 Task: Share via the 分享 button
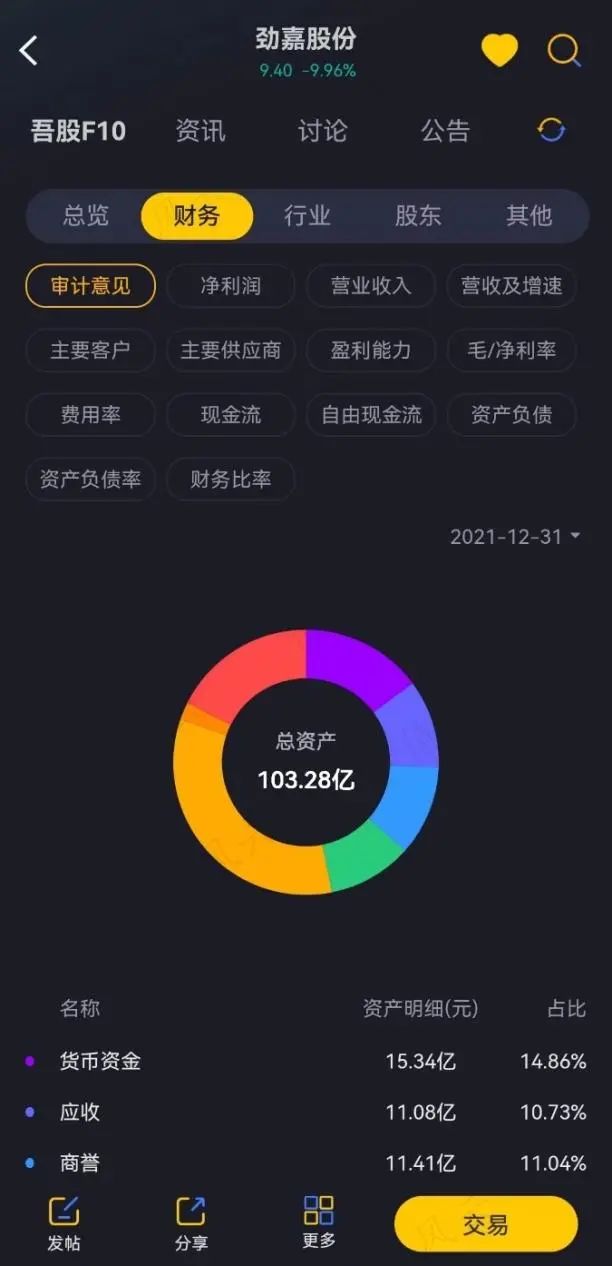[x=190, y=1223]
